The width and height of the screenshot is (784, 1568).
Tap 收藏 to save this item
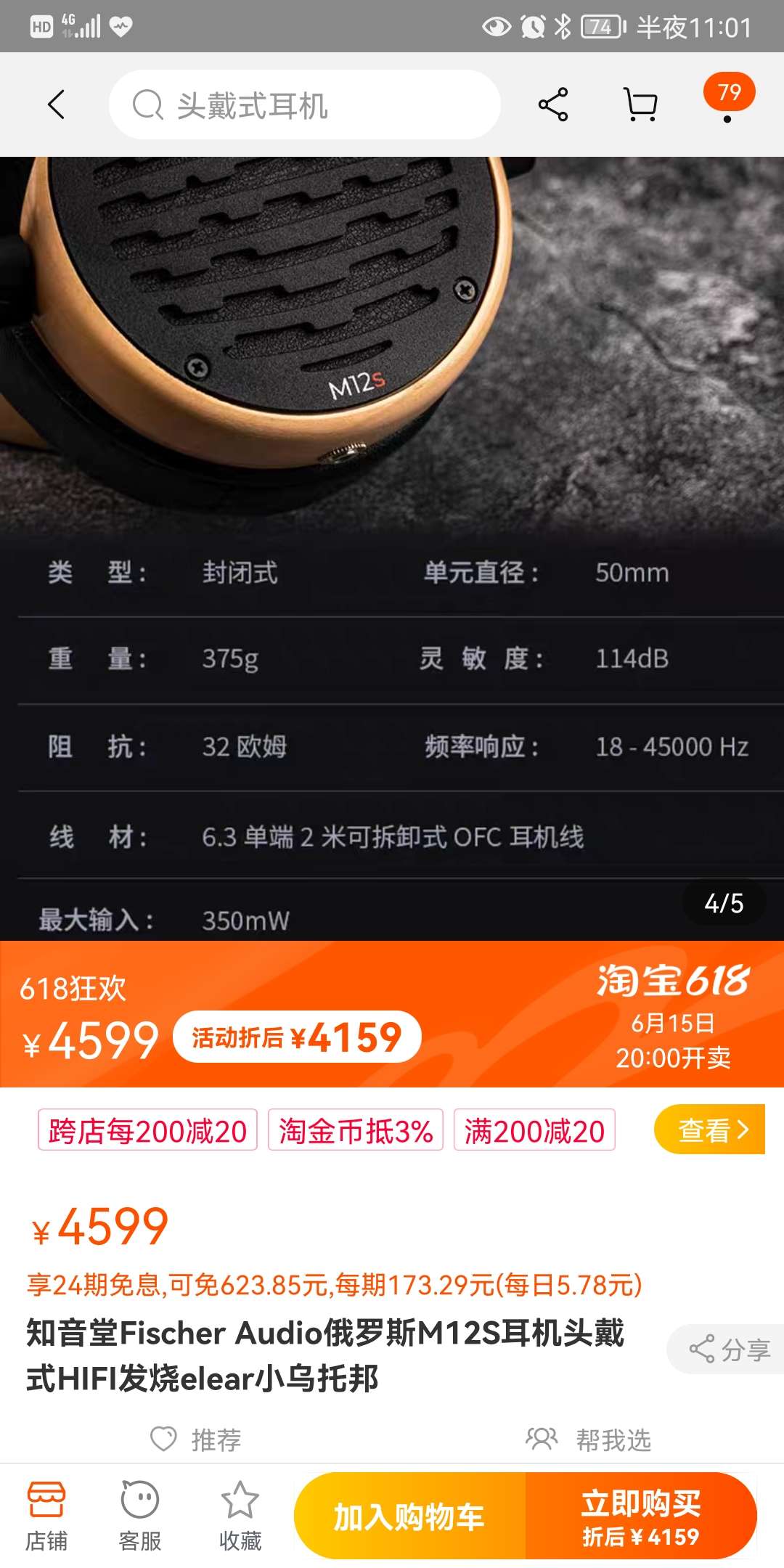(x=240, y=1516)
